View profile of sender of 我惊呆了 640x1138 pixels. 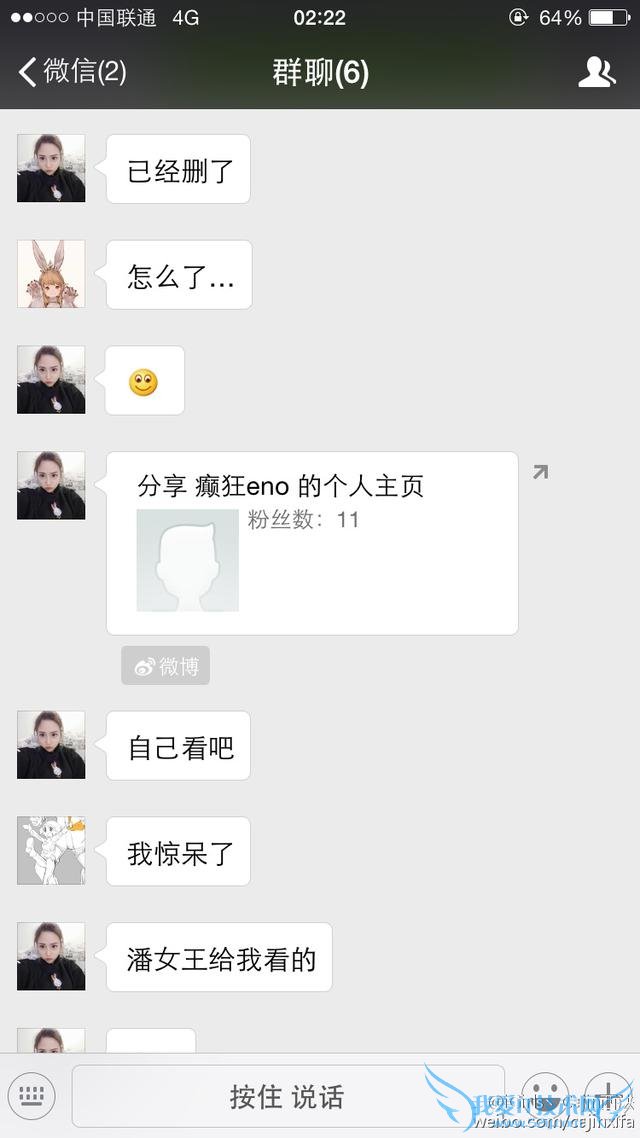pyautogui.click(x=51, y=851)
